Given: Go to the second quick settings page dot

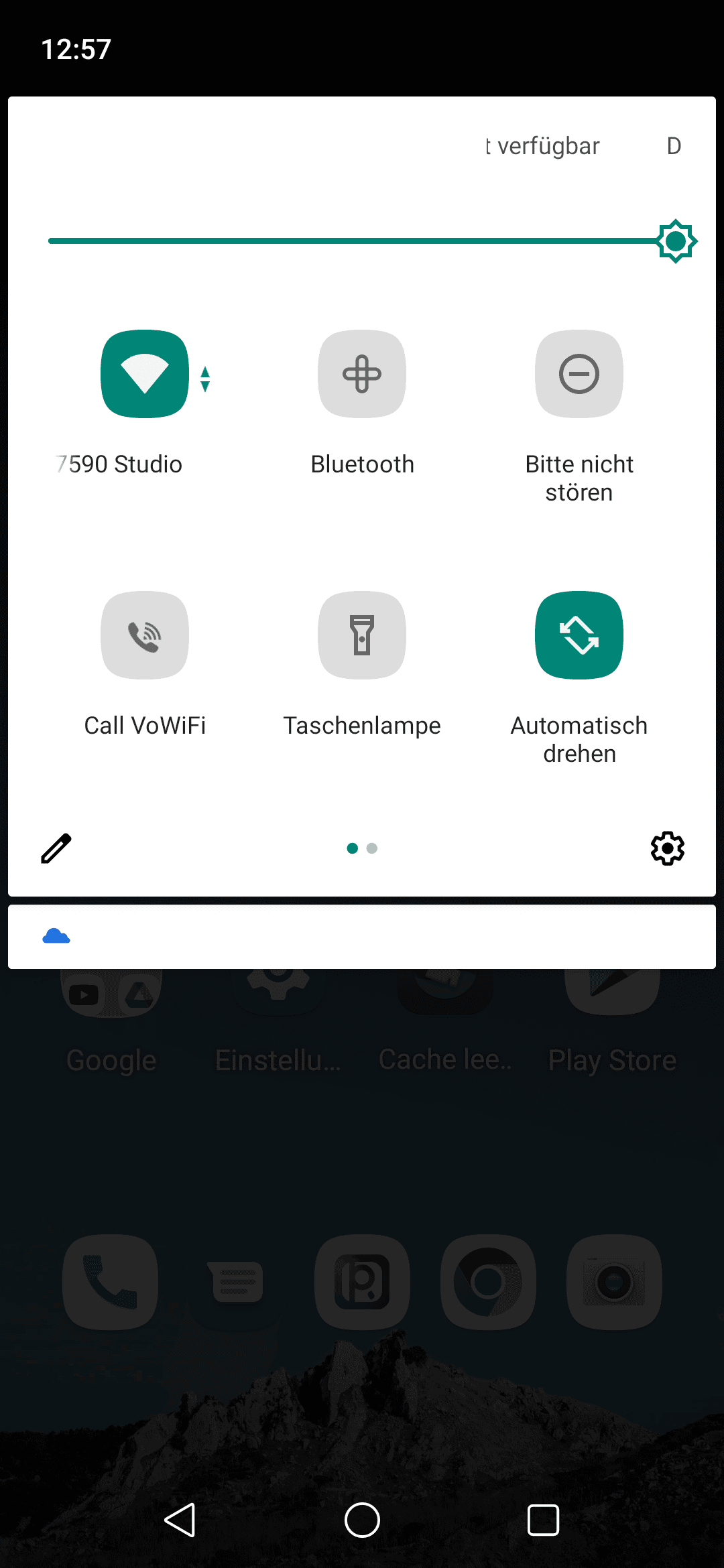Looking at the screenshot, I should pos(372,848).
